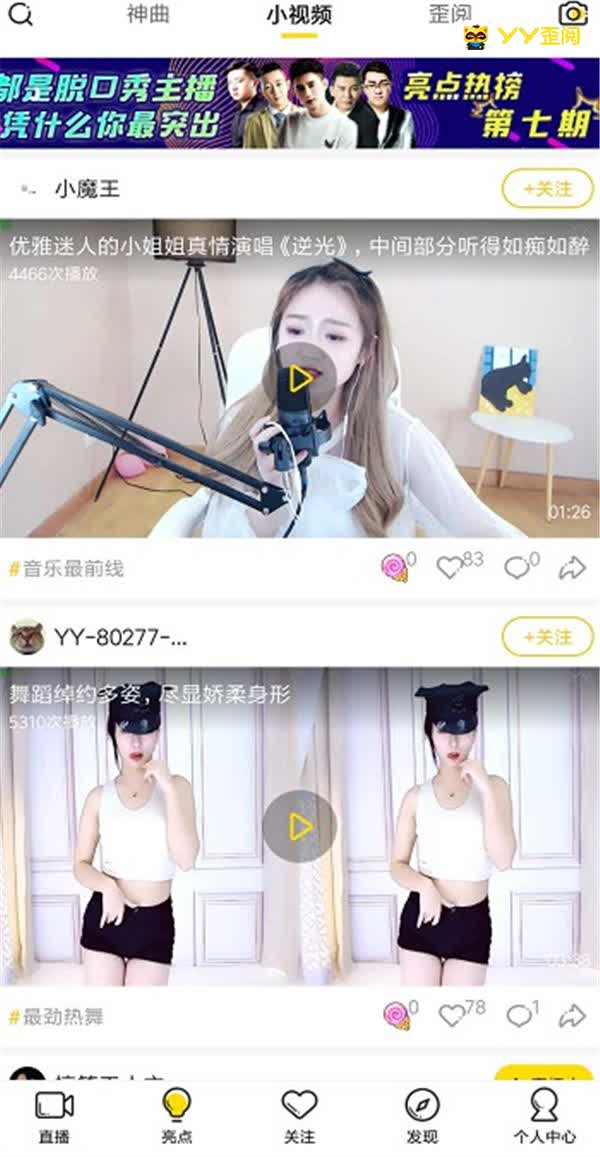Open the 个人中心 tab
The image size is (600, 1157).
[544, 1116]
